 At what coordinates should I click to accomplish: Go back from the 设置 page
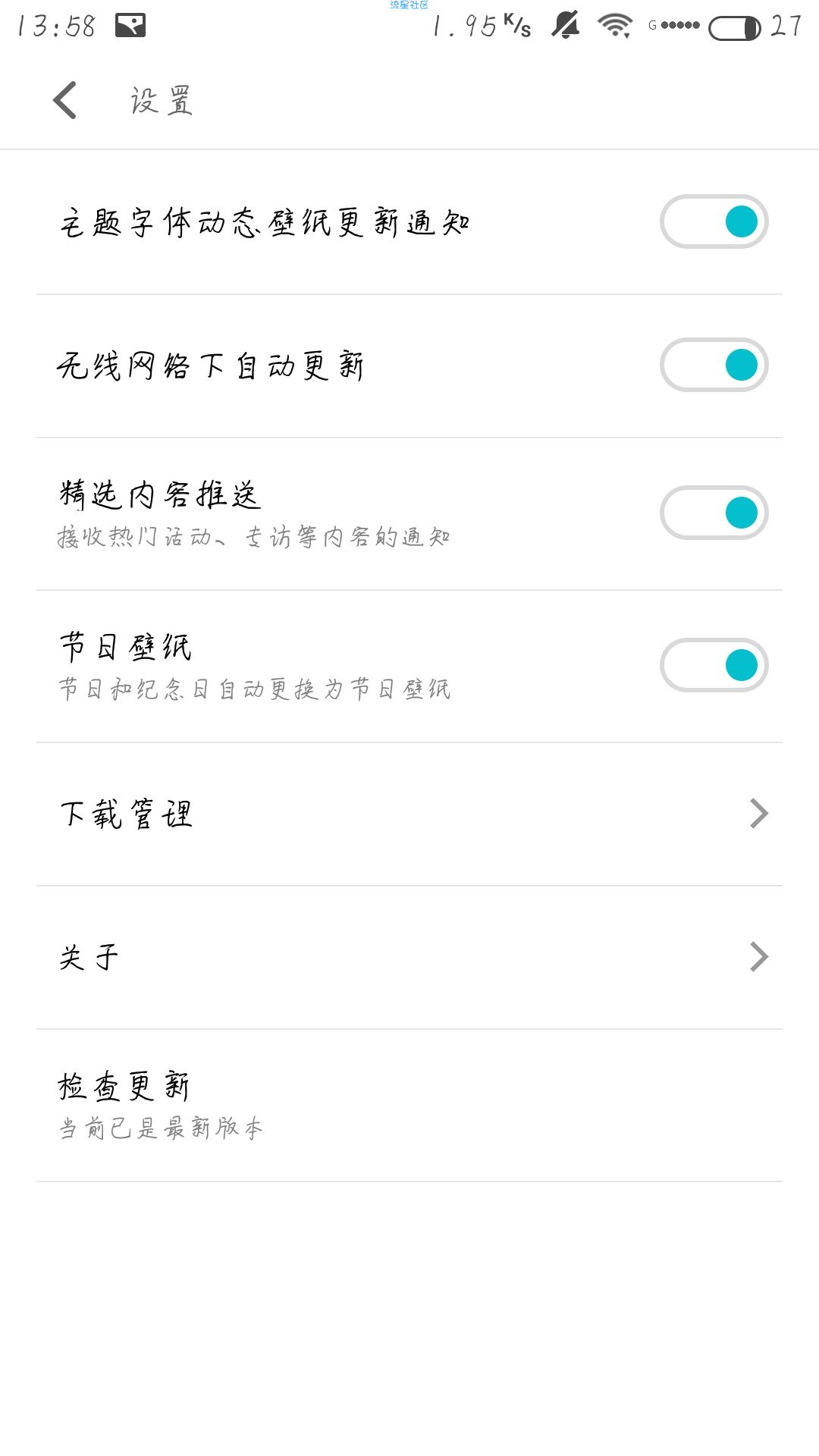pyautogui.click(x=65, y=100)
